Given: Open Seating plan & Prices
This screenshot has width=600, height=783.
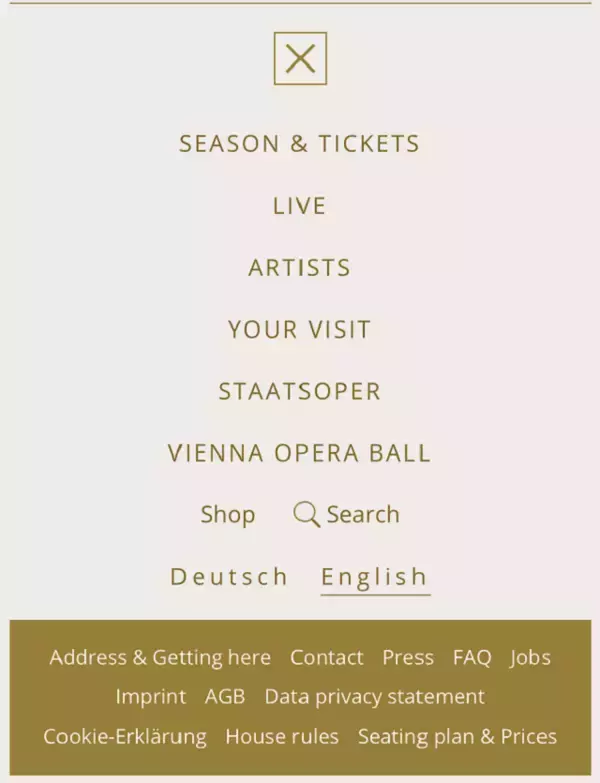Looking at the screenshot, I should pyautogui.click(x=457, y=737).
